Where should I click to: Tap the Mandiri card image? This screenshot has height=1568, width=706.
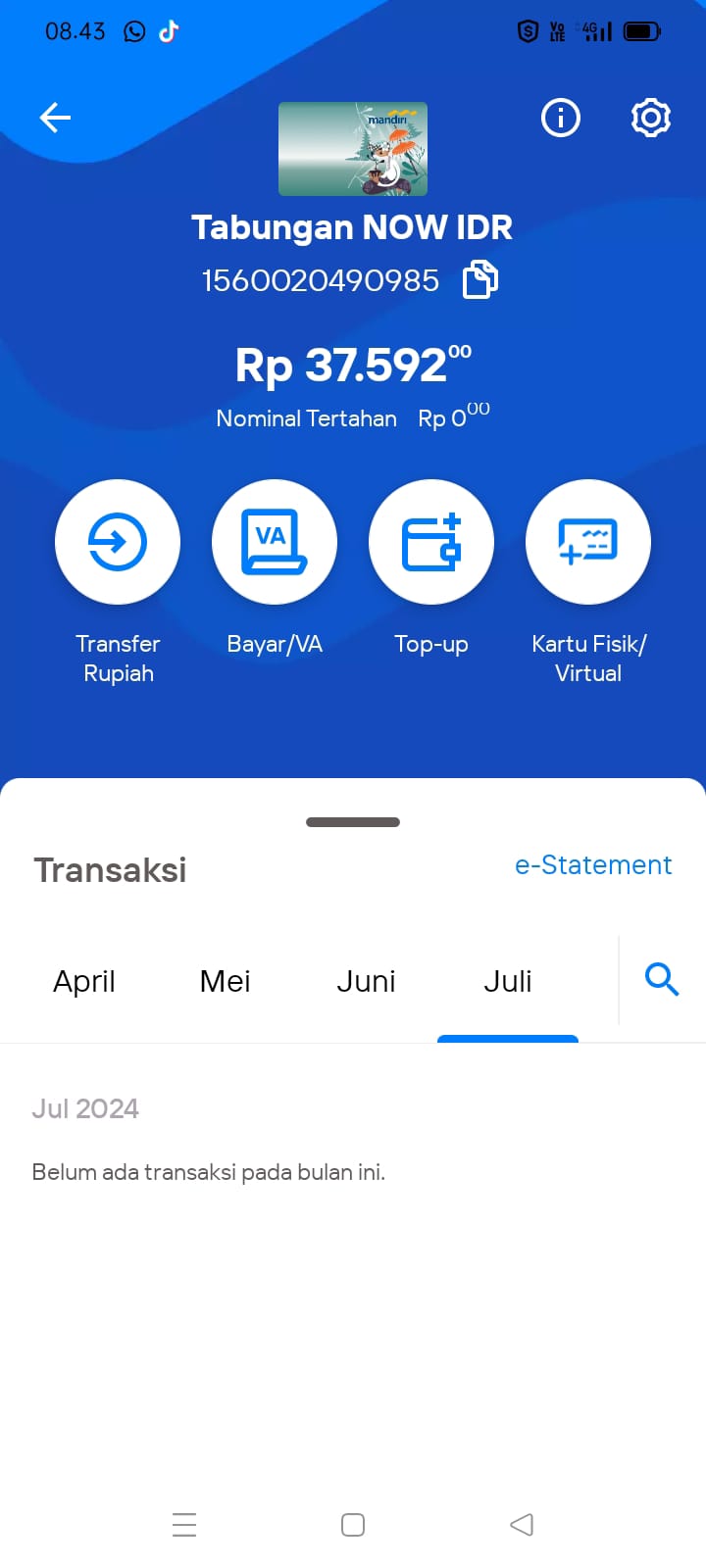pyautogui.click(x=353, y=149)
